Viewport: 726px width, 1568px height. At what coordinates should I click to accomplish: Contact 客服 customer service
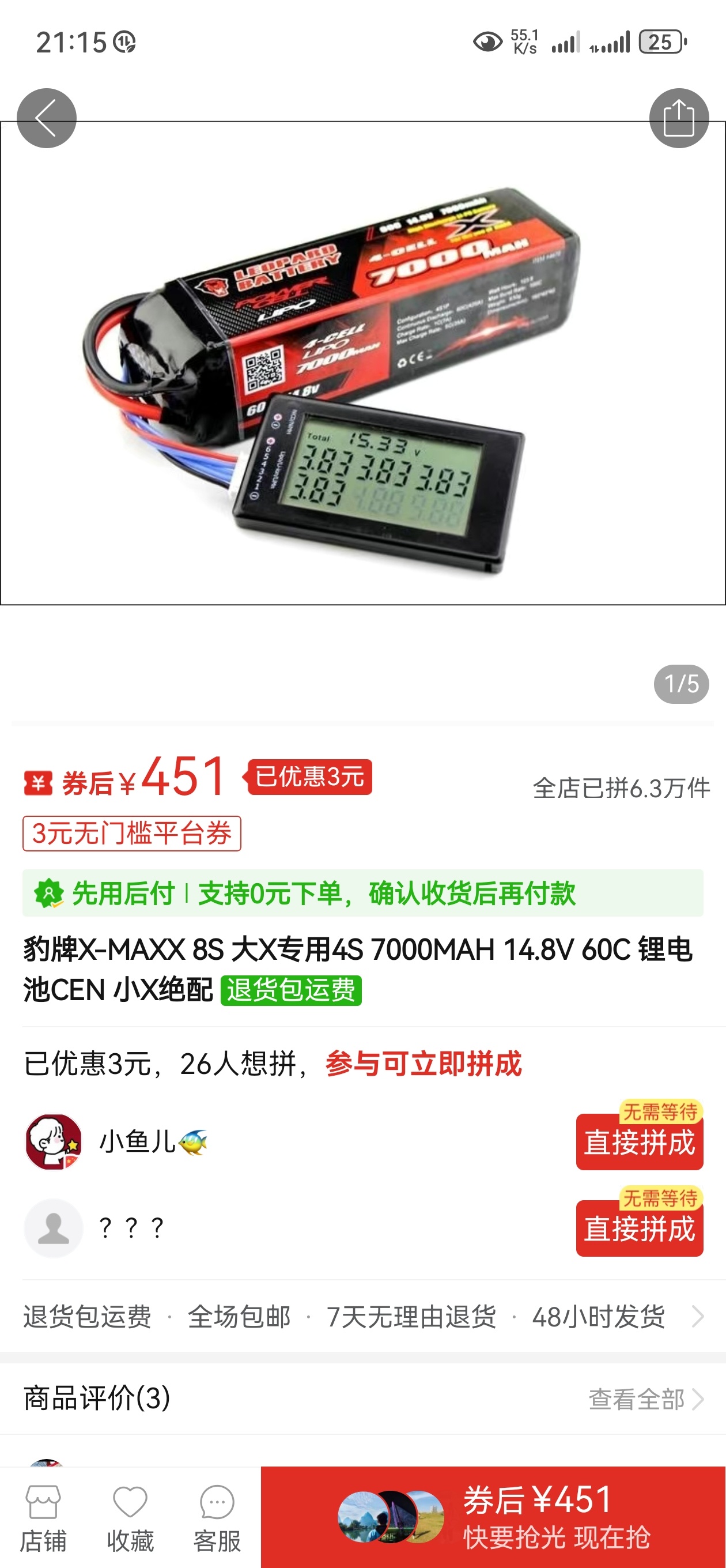coord(217,1518)
